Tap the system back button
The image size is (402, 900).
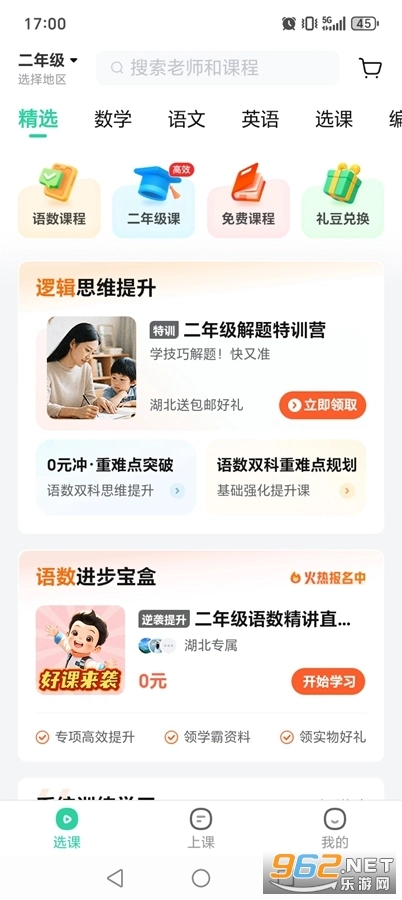(x=115, y=878)
